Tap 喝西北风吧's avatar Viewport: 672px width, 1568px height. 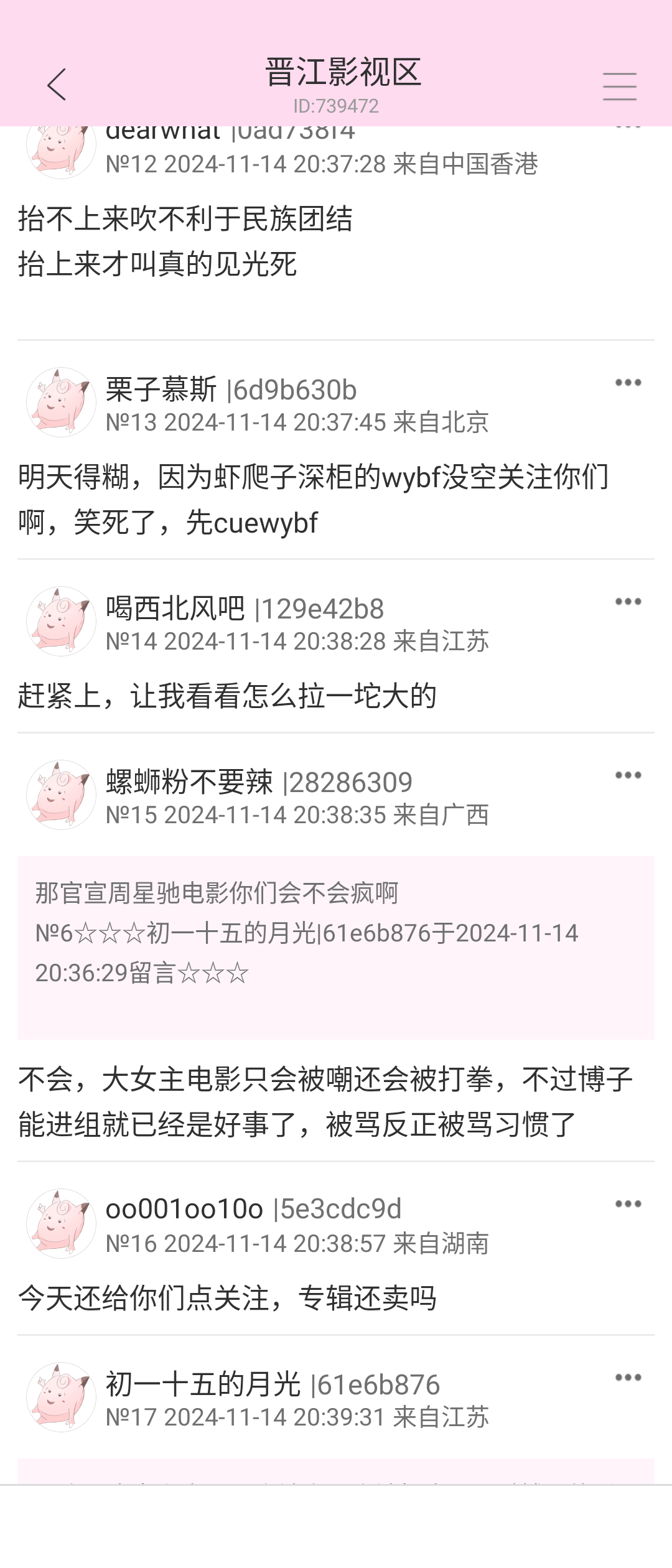pos(61,622)
